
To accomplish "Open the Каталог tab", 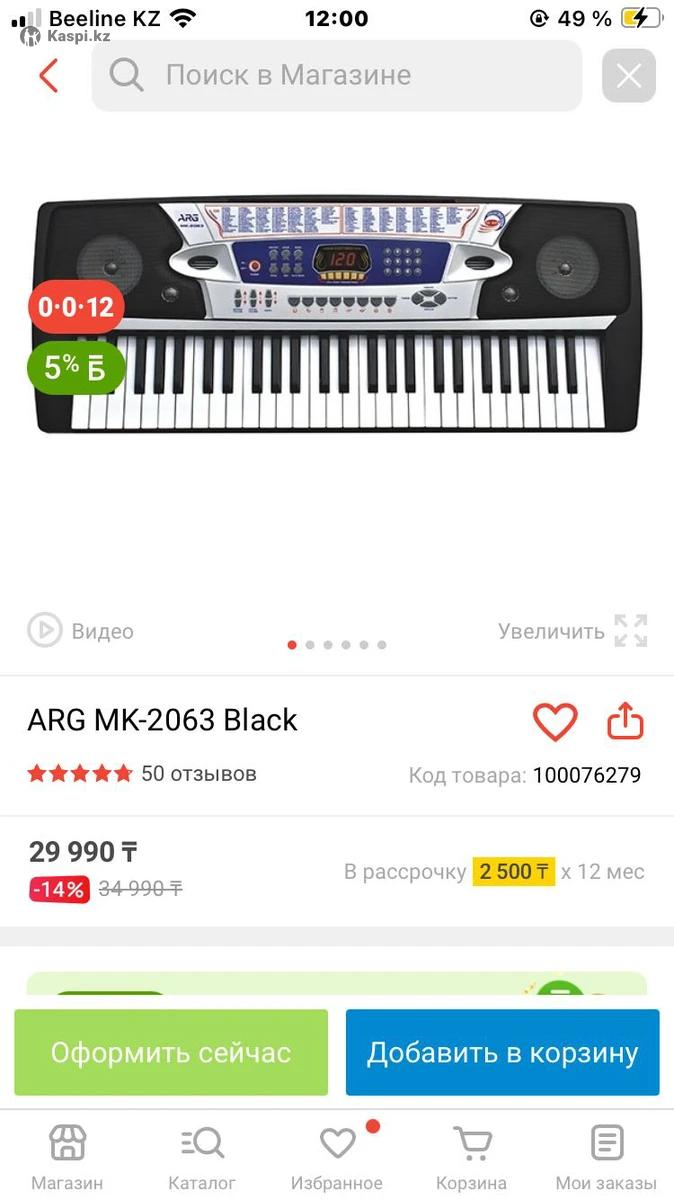I will [202, 1157].
